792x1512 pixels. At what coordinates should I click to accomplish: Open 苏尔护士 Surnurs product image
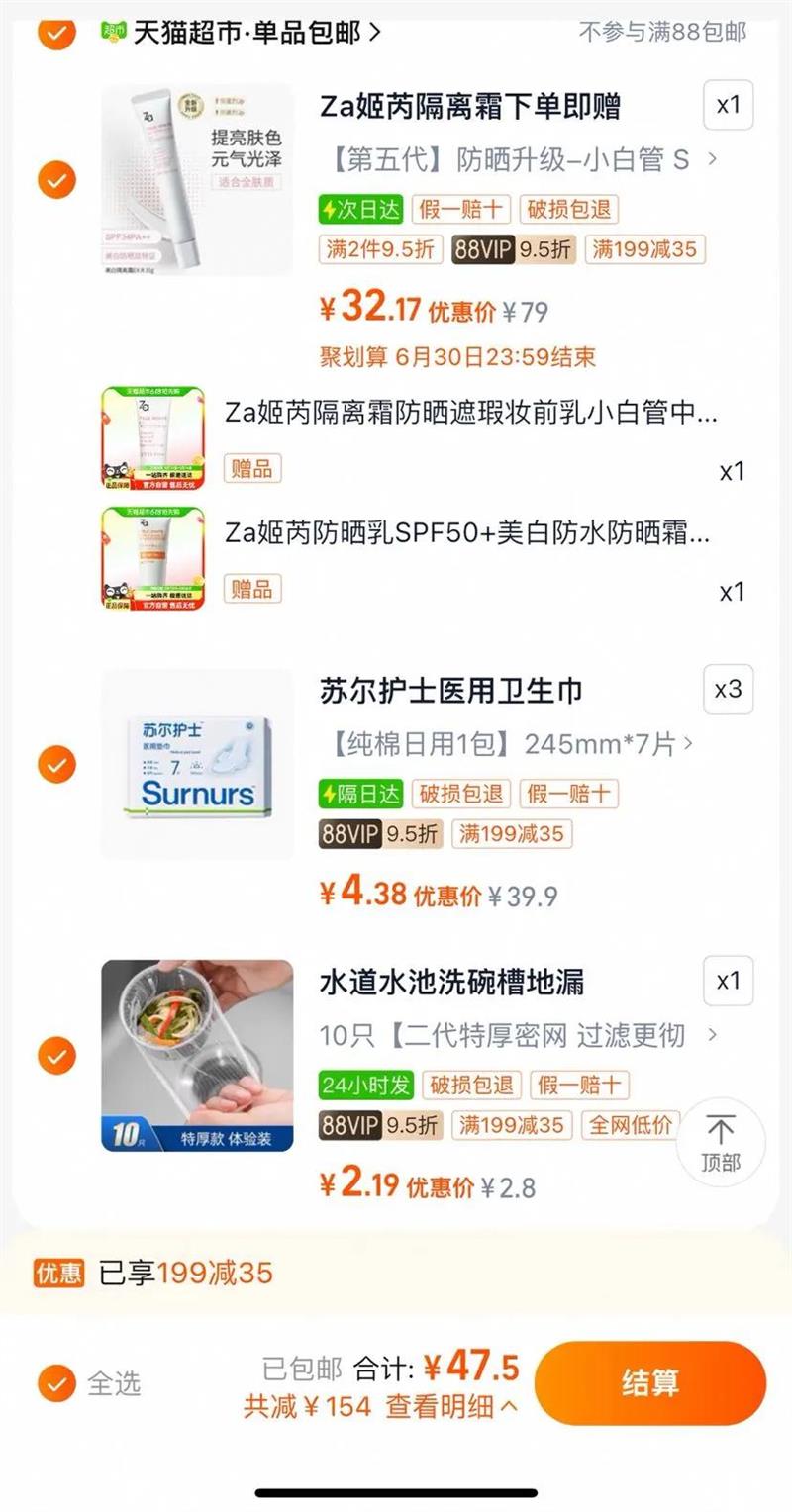point(197,764)
